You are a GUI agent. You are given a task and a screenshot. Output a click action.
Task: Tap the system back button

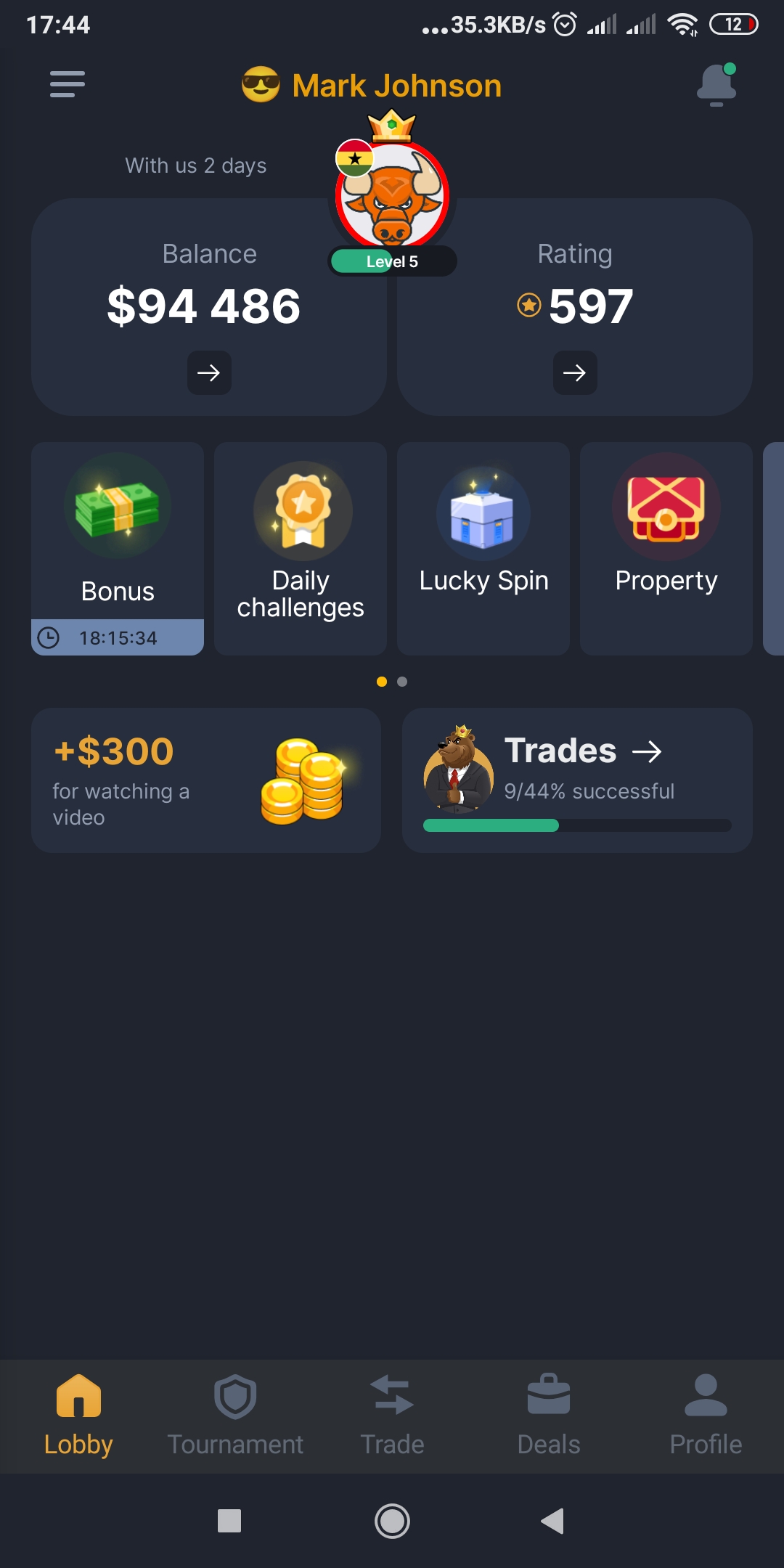click(x=552, y=1521)
